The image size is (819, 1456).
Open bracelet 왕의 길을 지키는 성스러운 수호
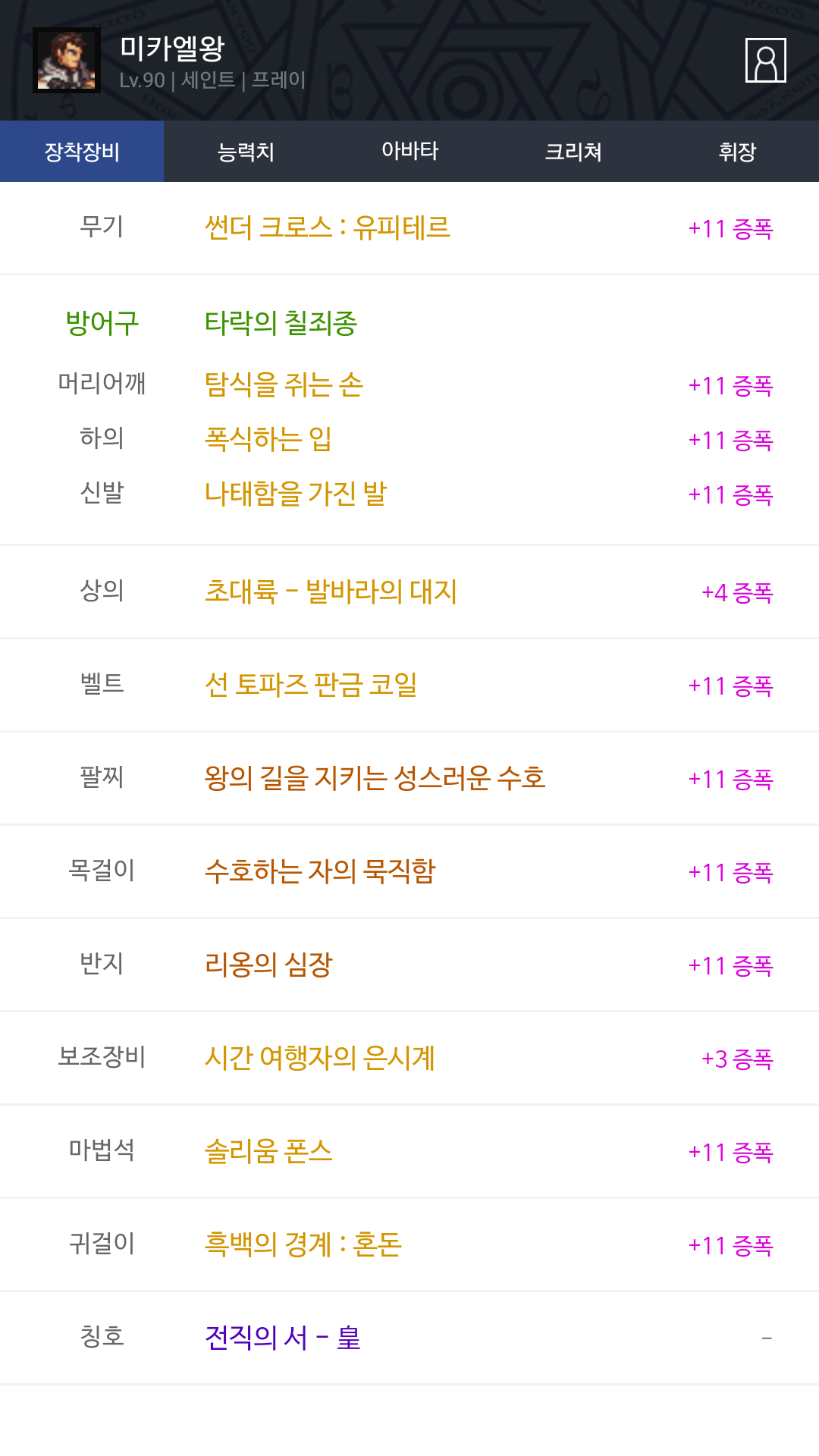coord(375,778)
